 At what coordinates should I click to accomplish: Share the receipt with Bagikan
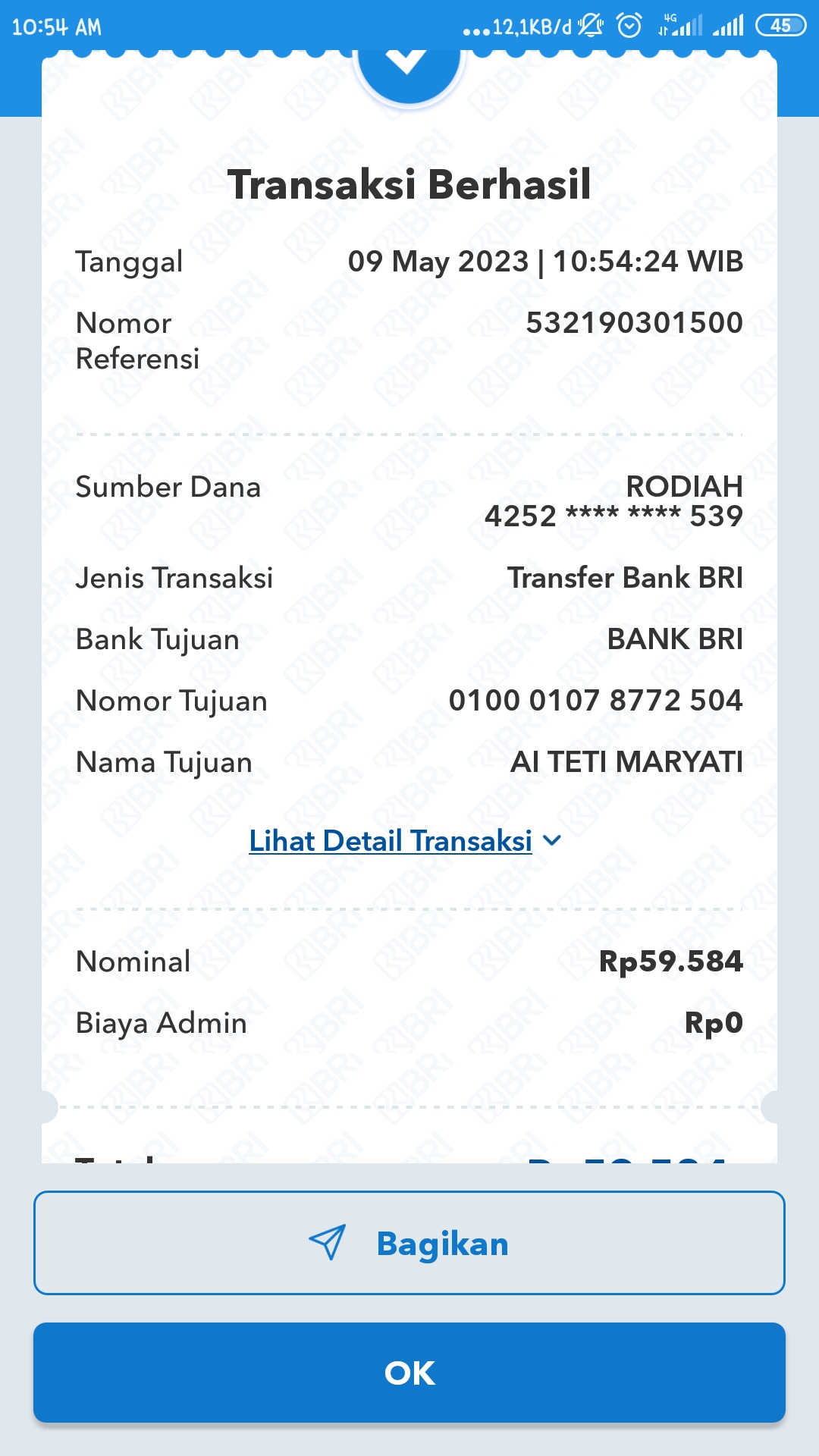409,1243
